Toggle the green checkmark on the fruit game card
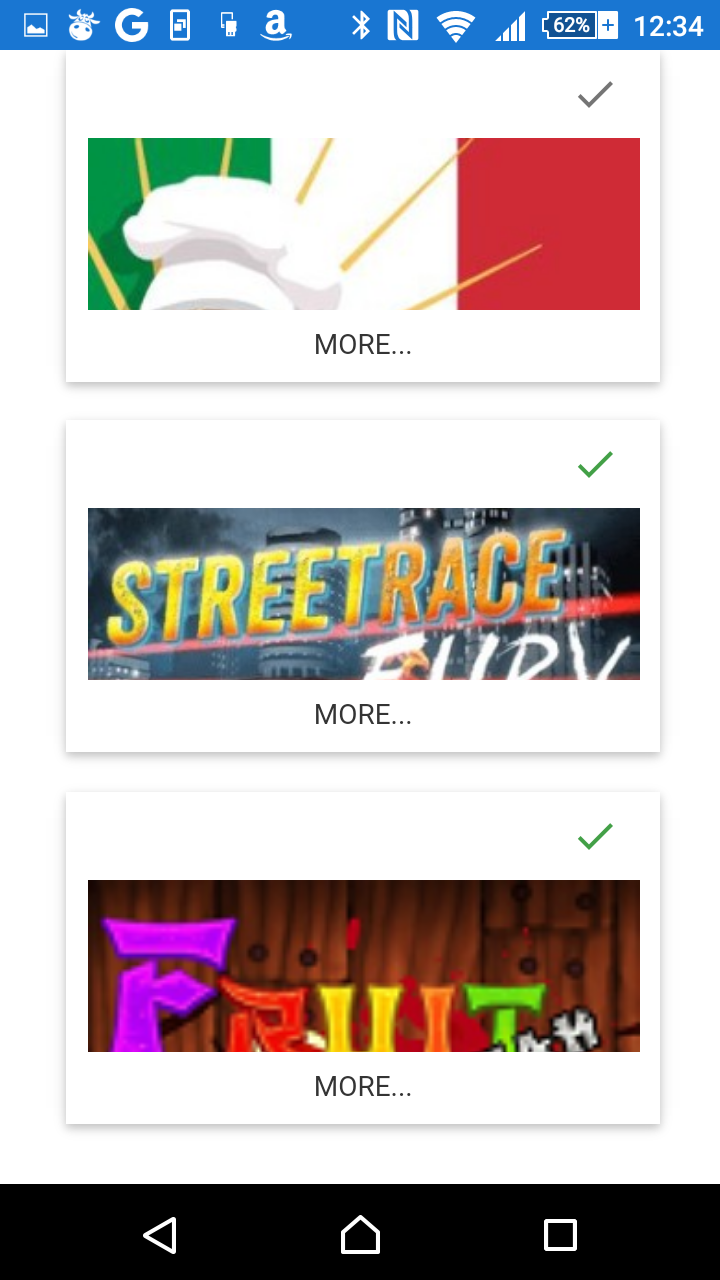Viewport: 720px width, 1280px height. pos(594,836)
